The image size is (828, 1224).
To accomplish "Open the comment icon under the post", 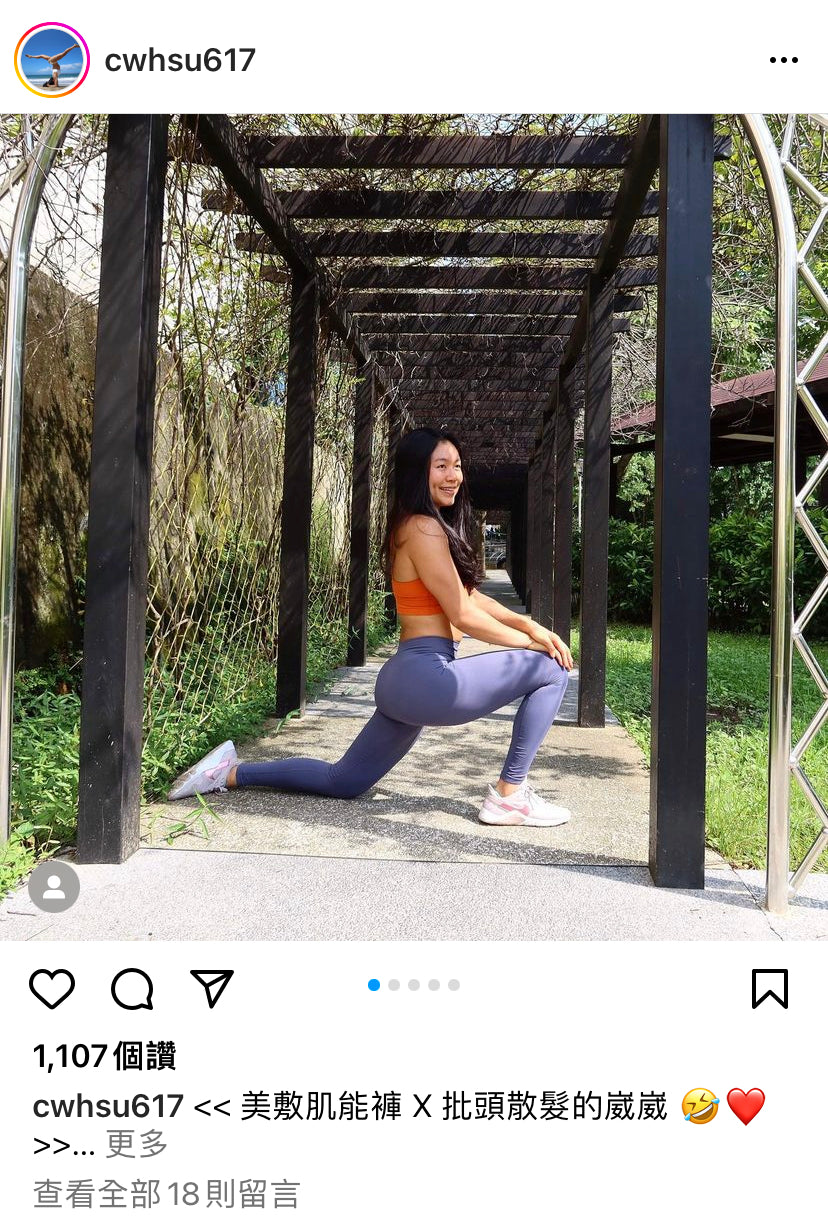I will pyautogui.click(x=132, y=989).
